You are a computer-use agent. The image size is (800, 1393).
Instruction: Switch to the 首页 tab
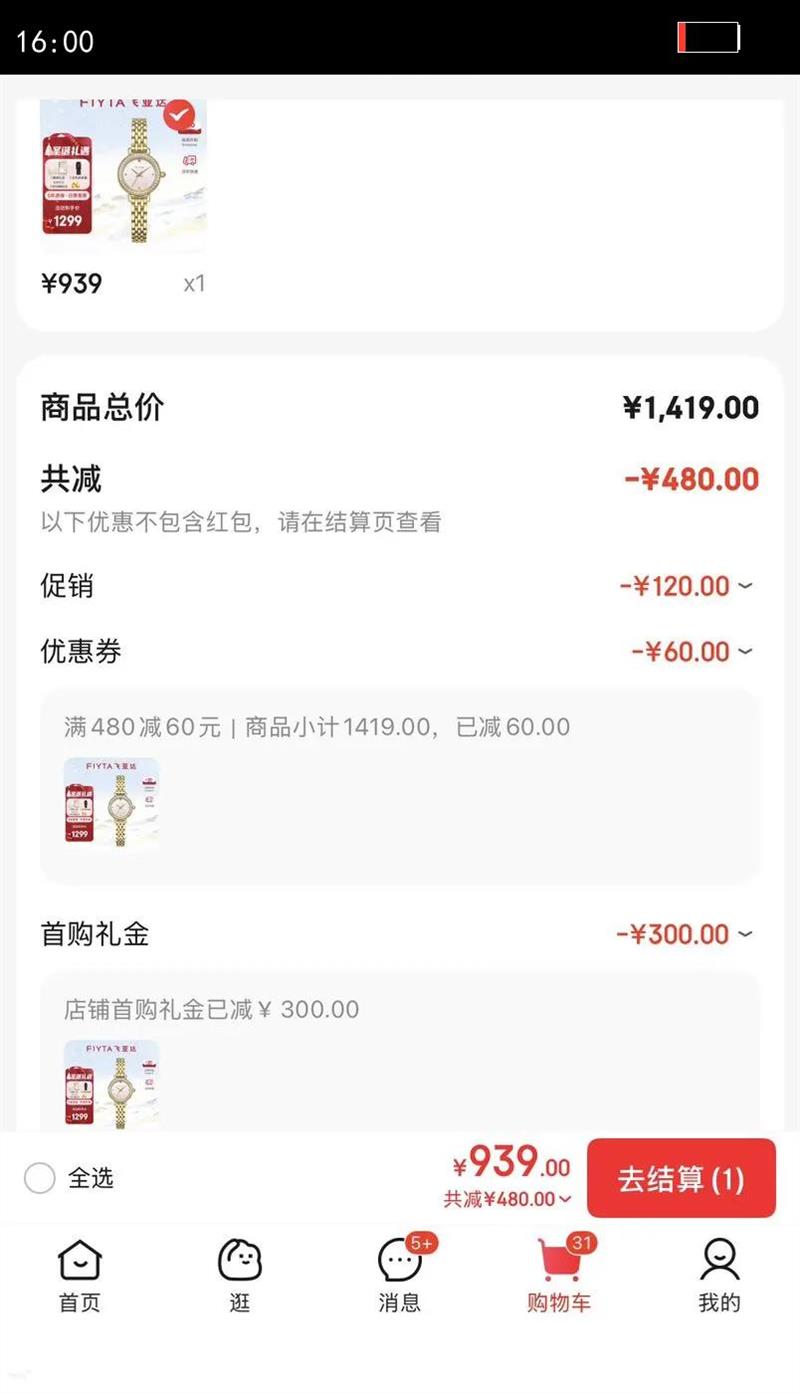80,1275
